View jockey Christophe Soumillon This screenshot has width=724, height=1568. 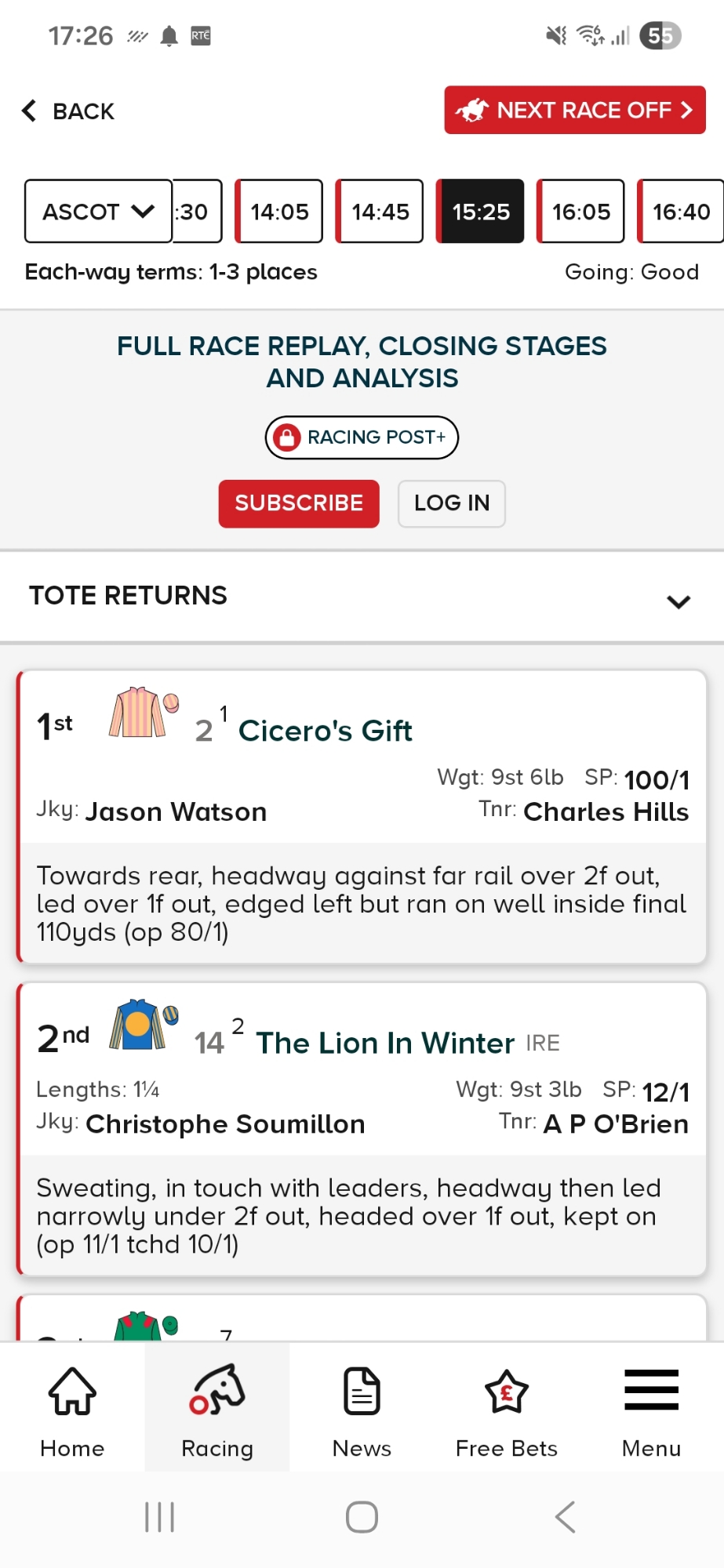[225, 1123]
